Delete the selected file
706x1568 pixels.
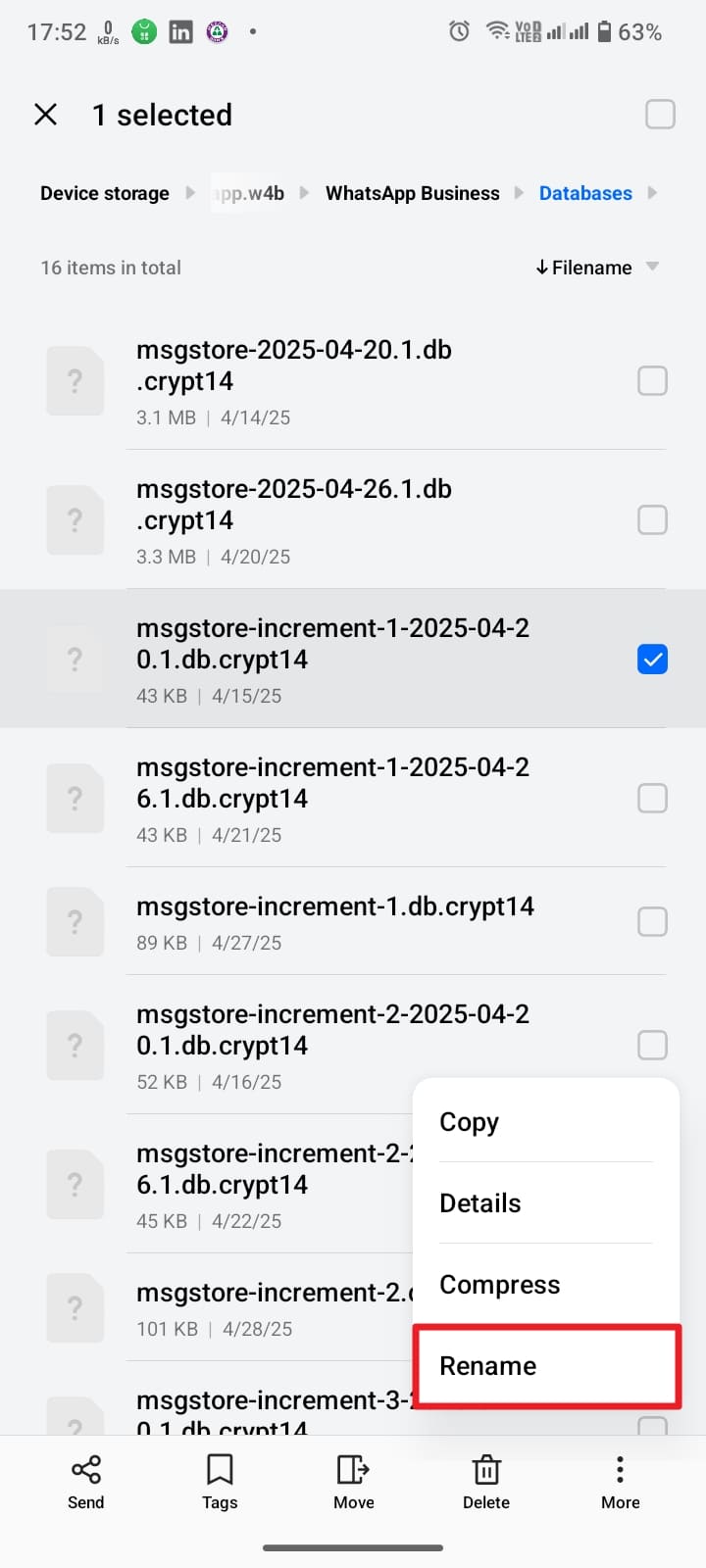(x=486, y=1481)
